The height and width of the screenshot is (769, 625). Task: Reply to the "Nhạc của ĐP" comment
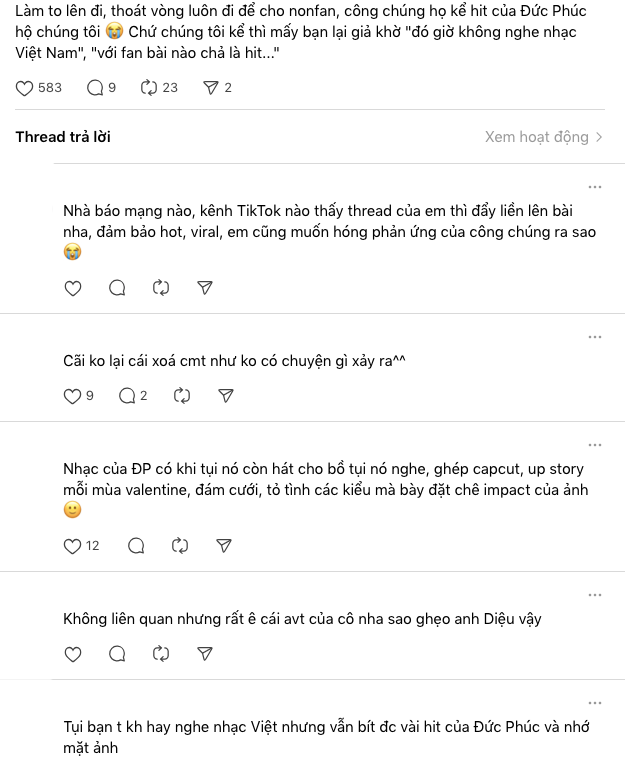click(136, 546)
